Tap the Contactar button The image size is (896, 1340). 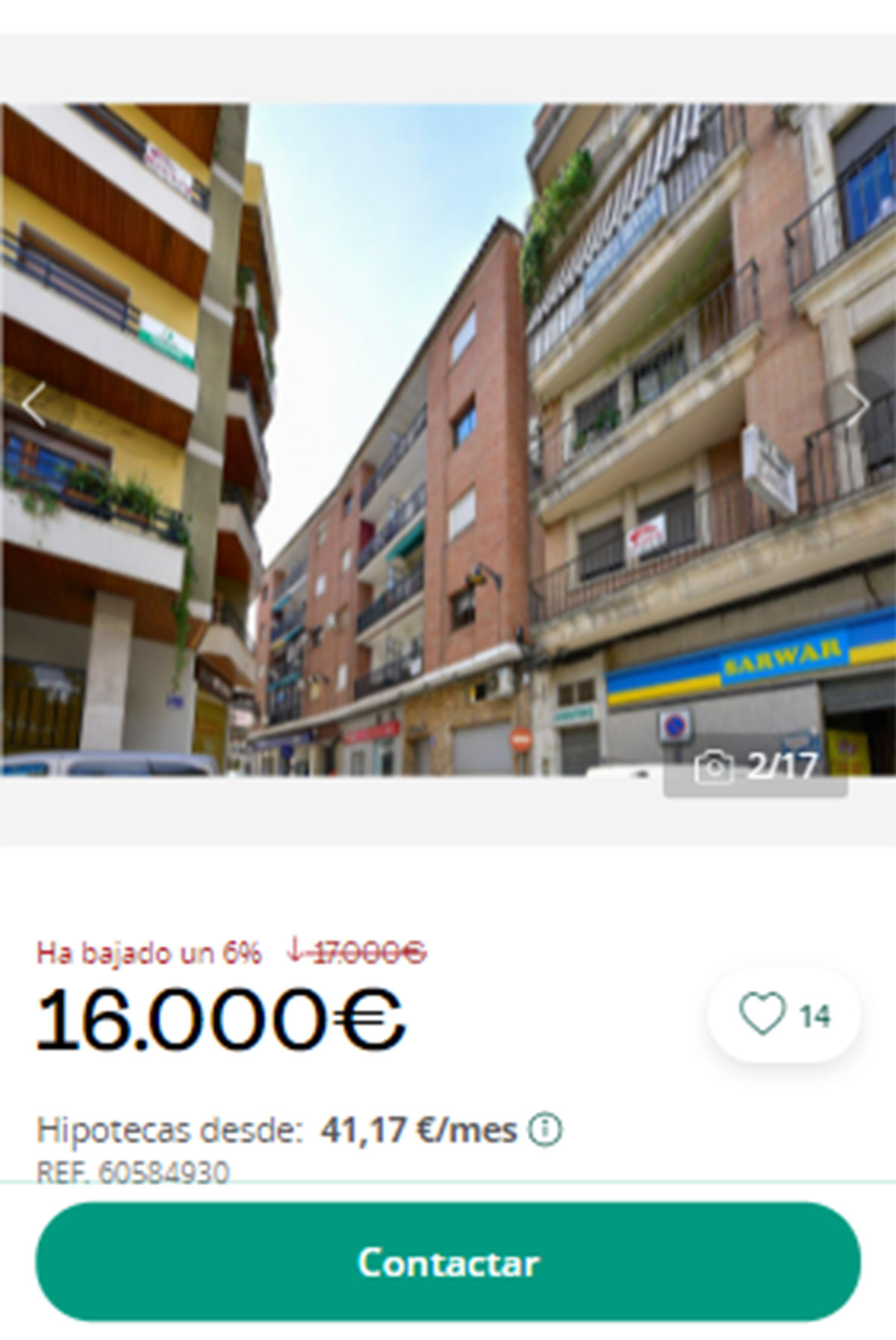pyautogui.click(x=448, y=1263)
